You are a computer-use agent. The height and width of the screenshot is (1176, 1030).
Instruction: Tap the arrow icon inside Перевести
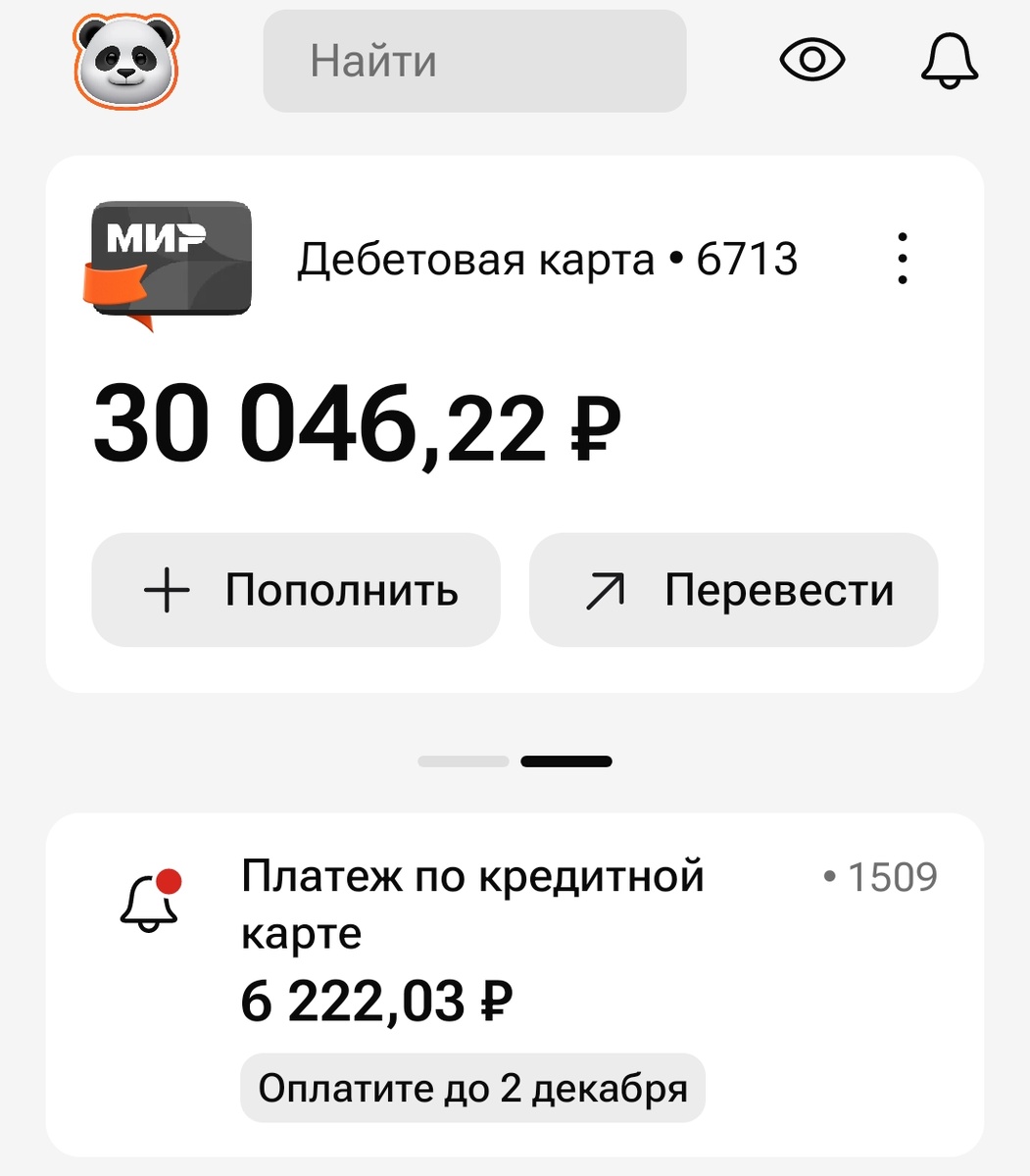(606, 590)
